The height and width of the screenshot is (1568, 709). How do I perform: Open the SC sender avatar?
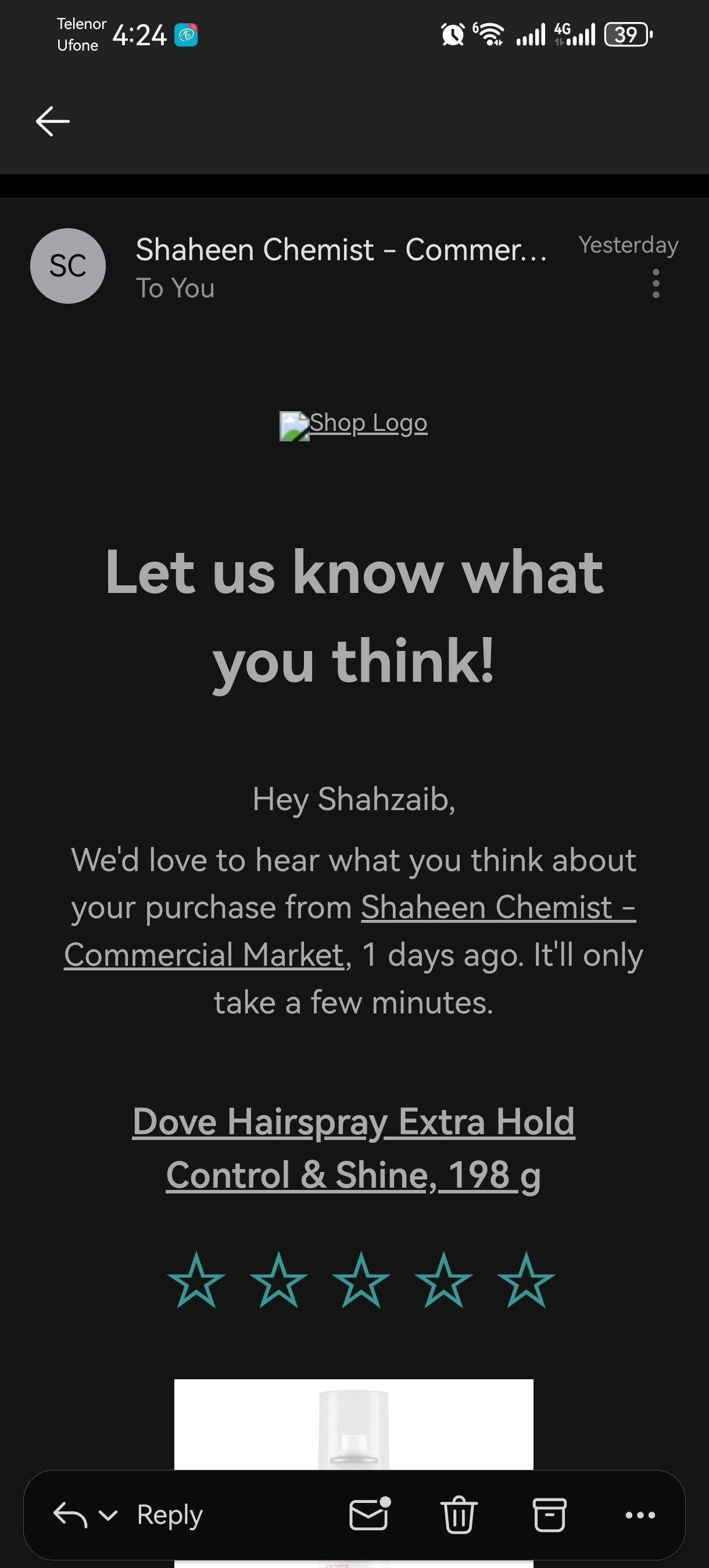tap(67, 266)
